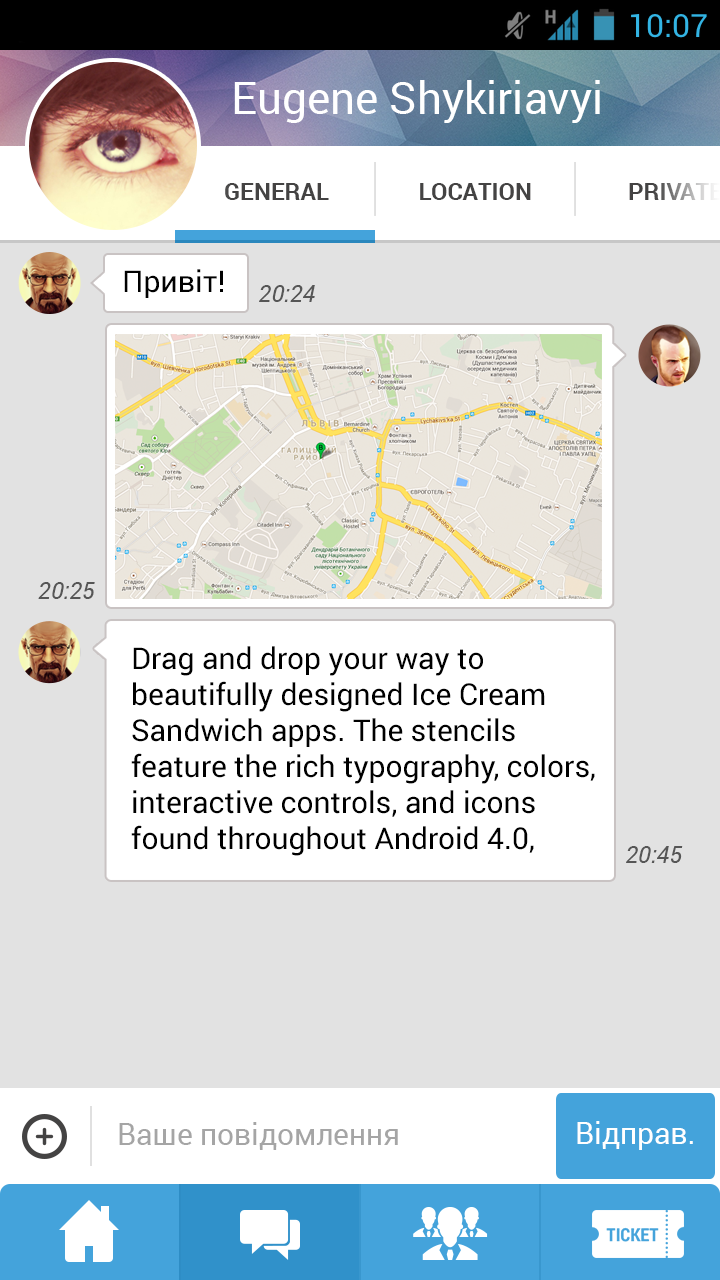Screen dimensions: 720x1280
Task: Go to the home tab
Action: [x=90, y=1233]
